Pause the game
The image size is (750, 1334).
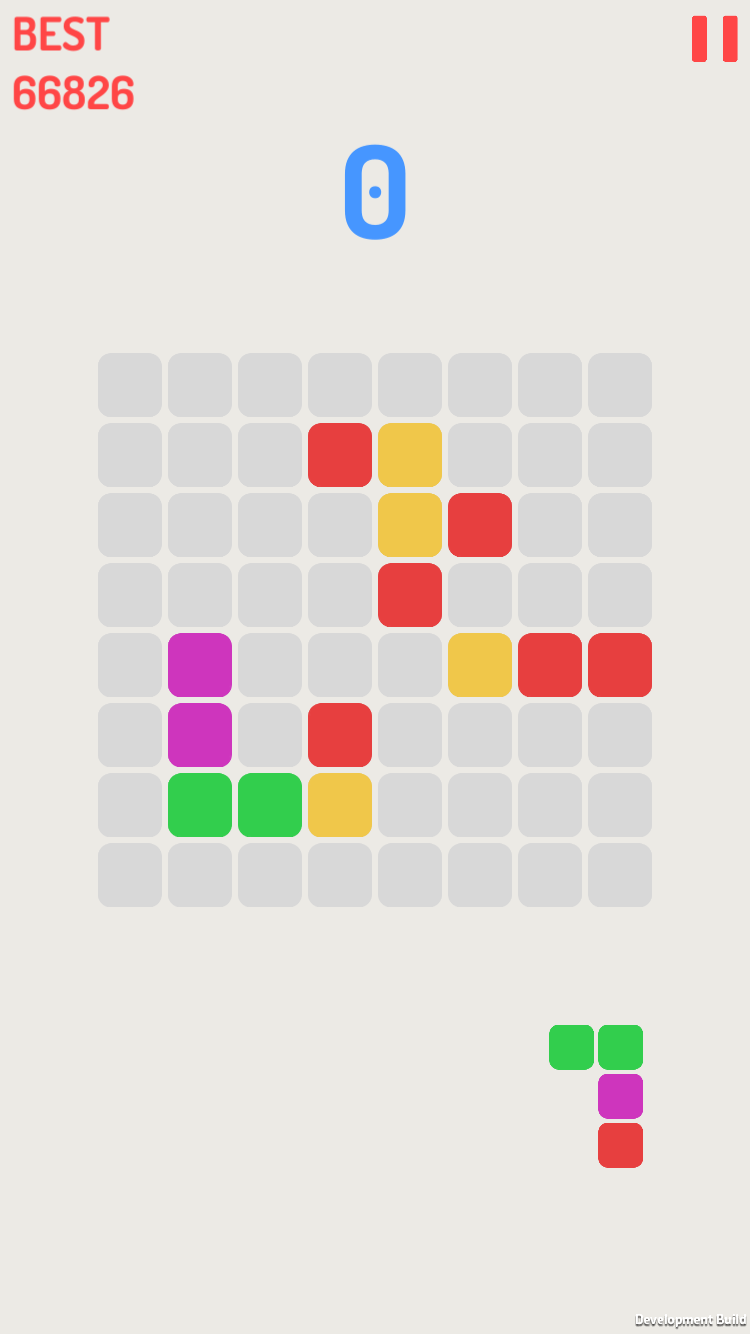tap(714, 39)
